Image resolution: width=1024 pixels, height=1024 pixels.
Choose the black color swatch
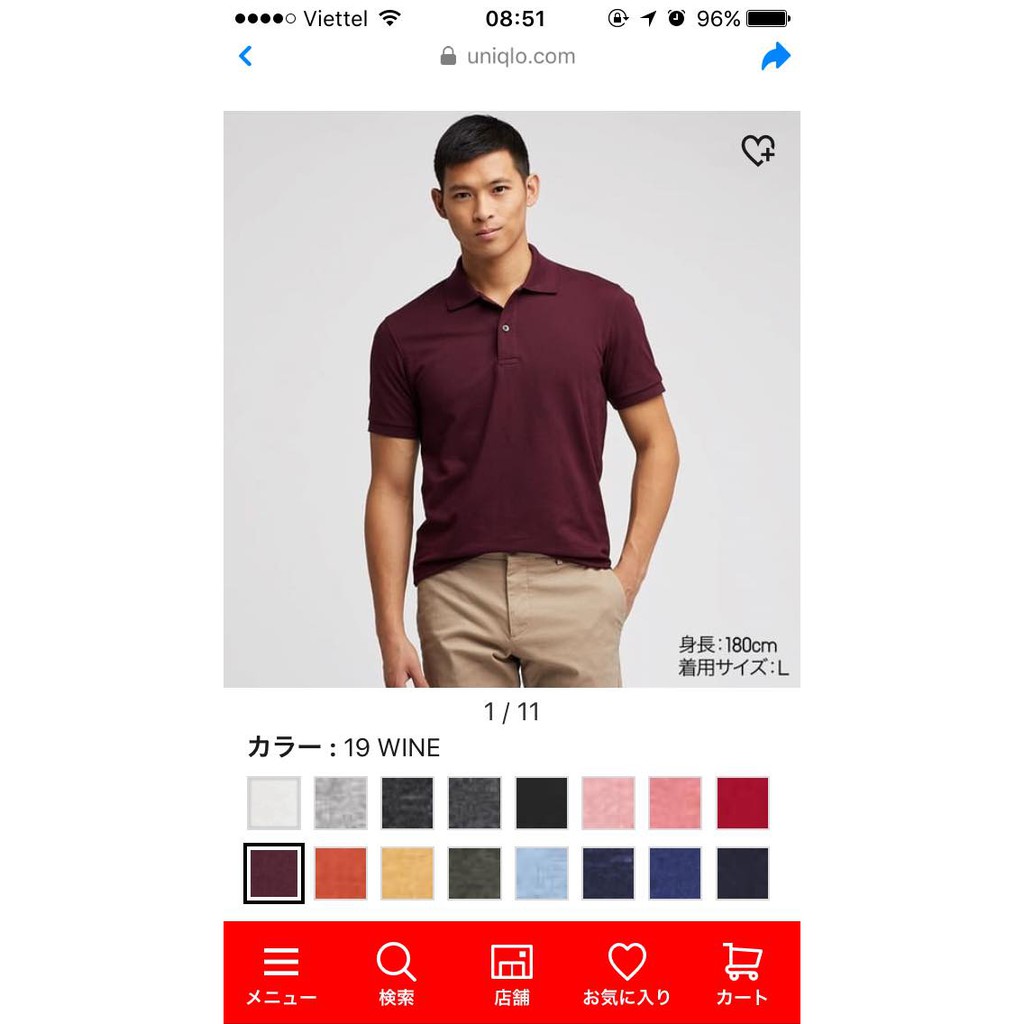tap(542, 803)
